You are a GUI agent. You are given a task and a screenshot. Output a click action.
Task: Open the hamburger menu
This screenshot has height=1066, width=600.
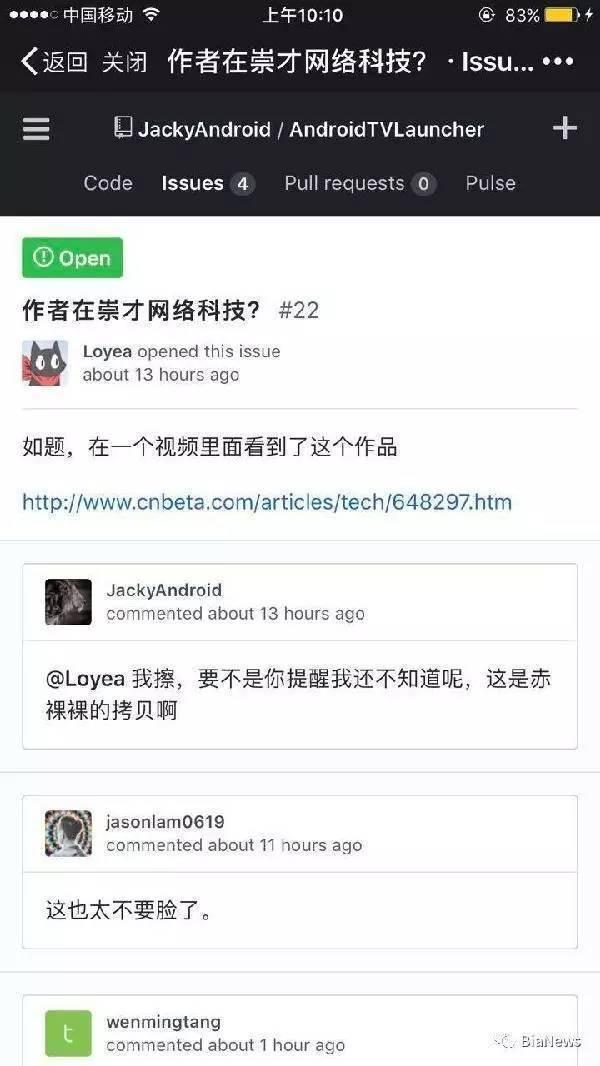[36, 129]
